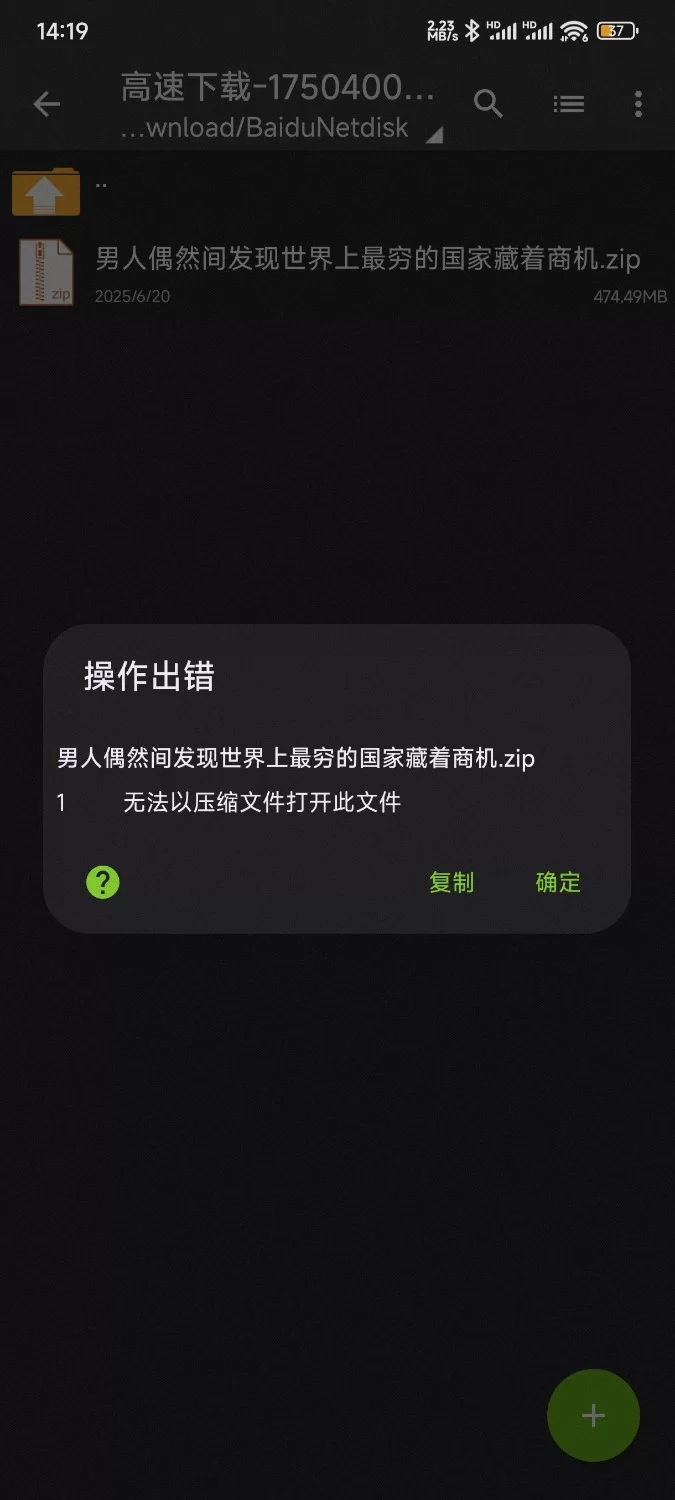Open the green help question mark icon
Image resolution: width=675 pixels, height=1500 pixels.
[x=103, y=882]
